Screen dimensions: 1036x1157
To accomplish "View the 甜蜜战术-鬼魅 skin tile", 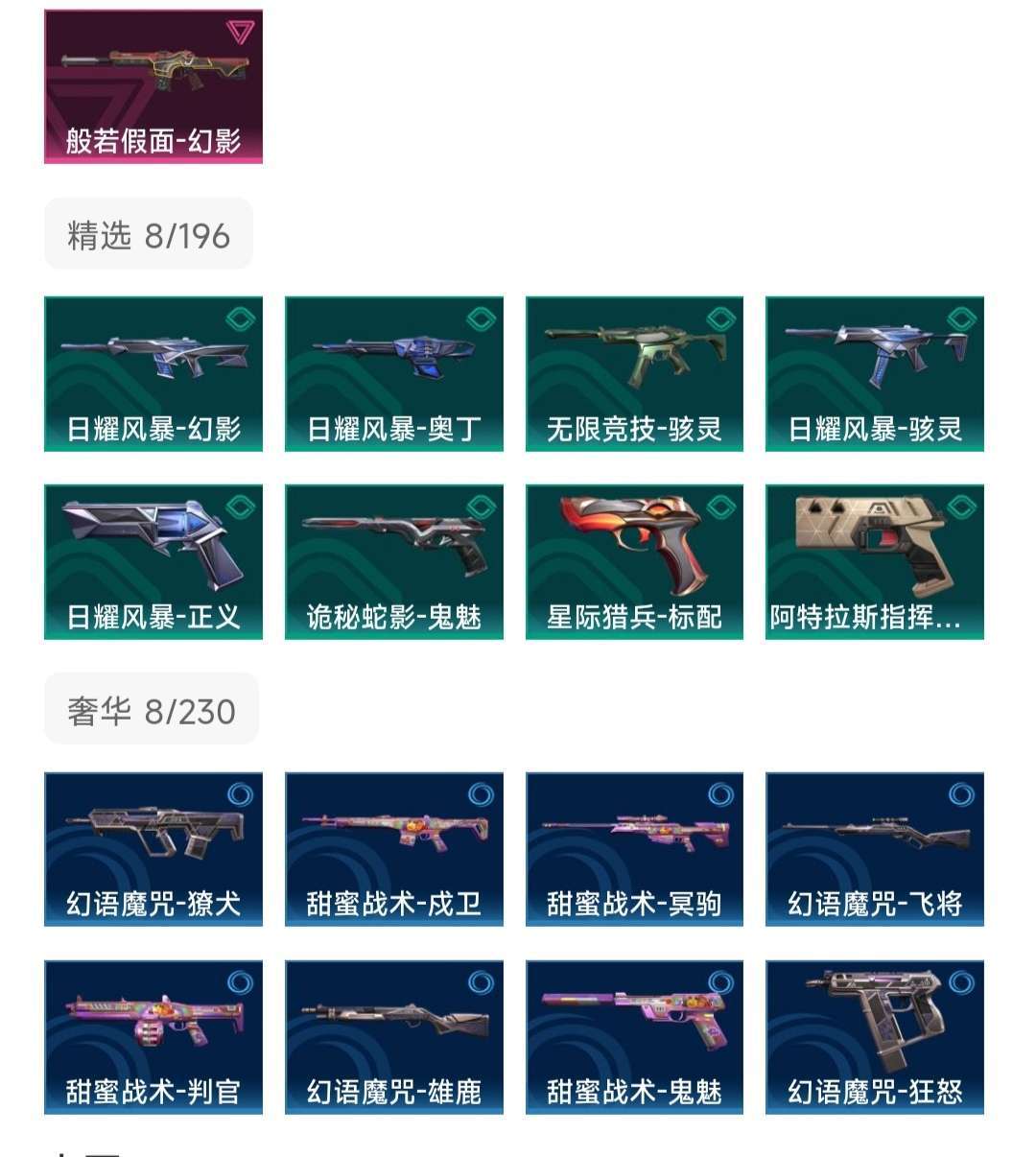I will point(634,1037).
